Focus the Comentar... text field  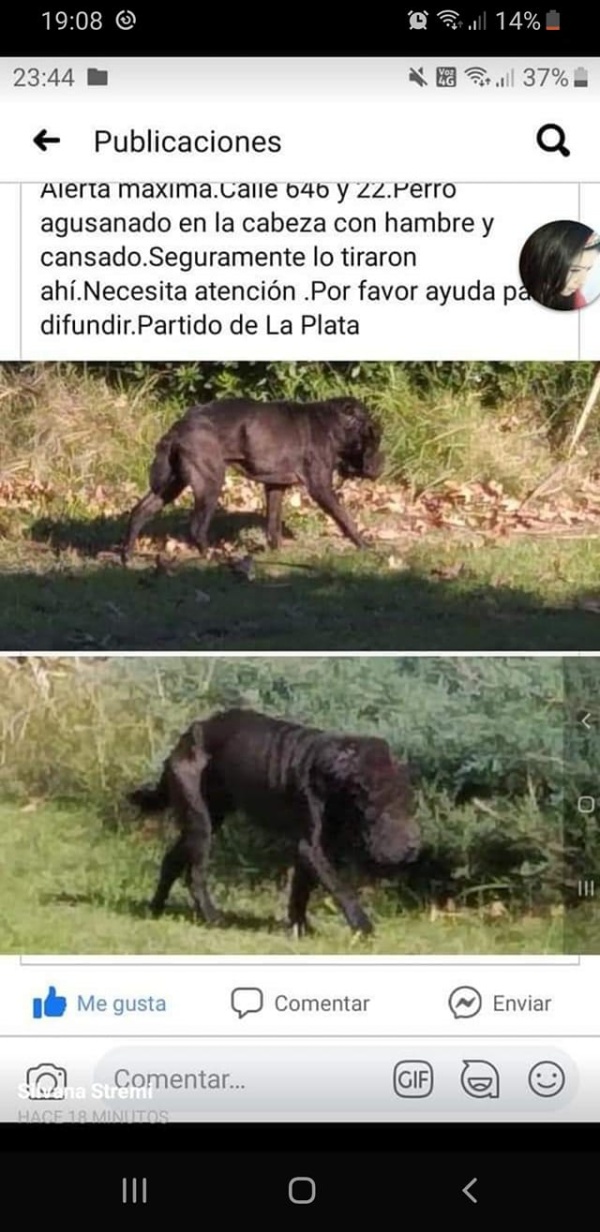pyautogui.click(x=240, y=1080)
